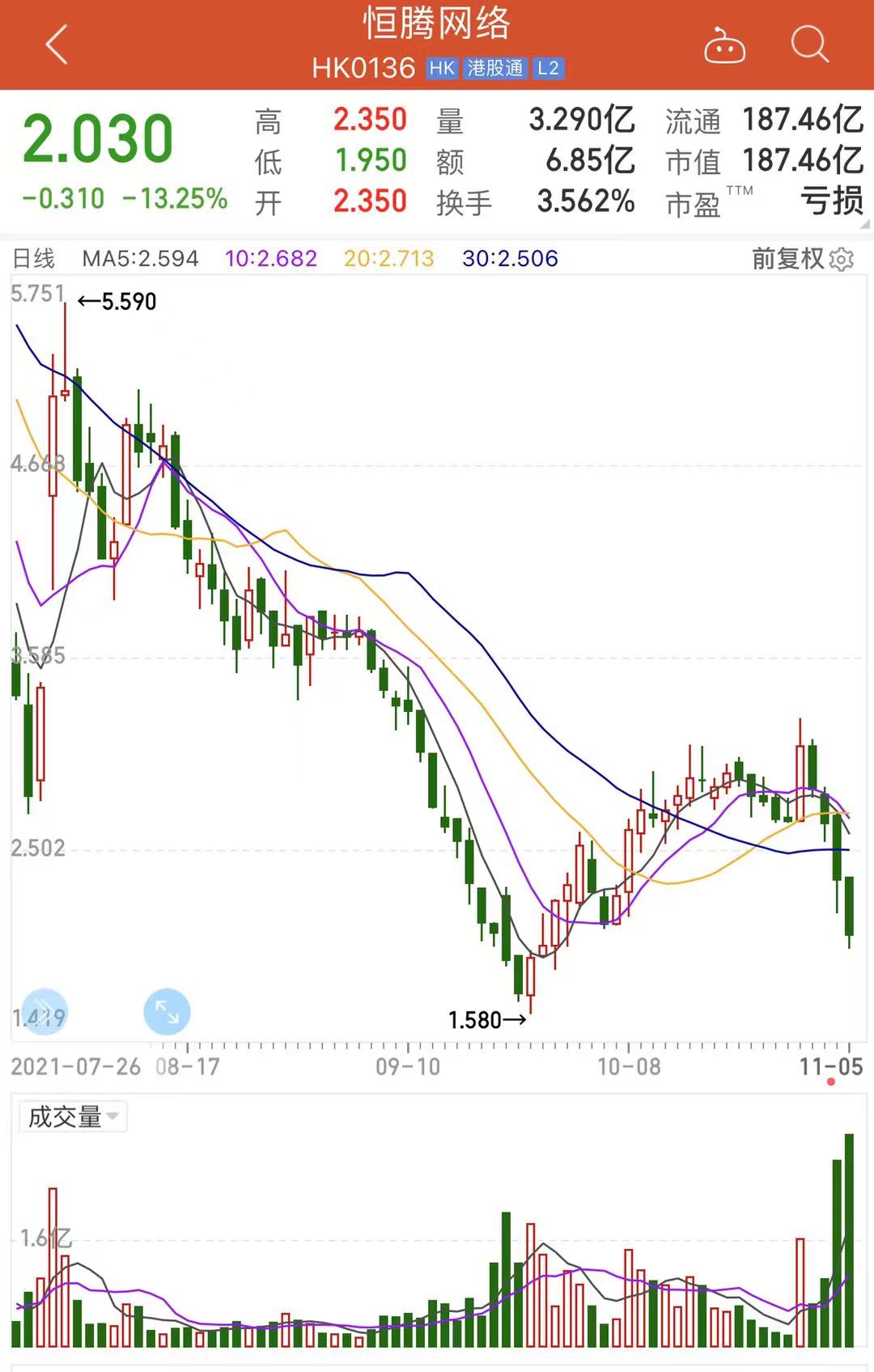Open 前复权 chart settings gear
This screenshot has width=874, height=1372.
[x=842, y=260]
